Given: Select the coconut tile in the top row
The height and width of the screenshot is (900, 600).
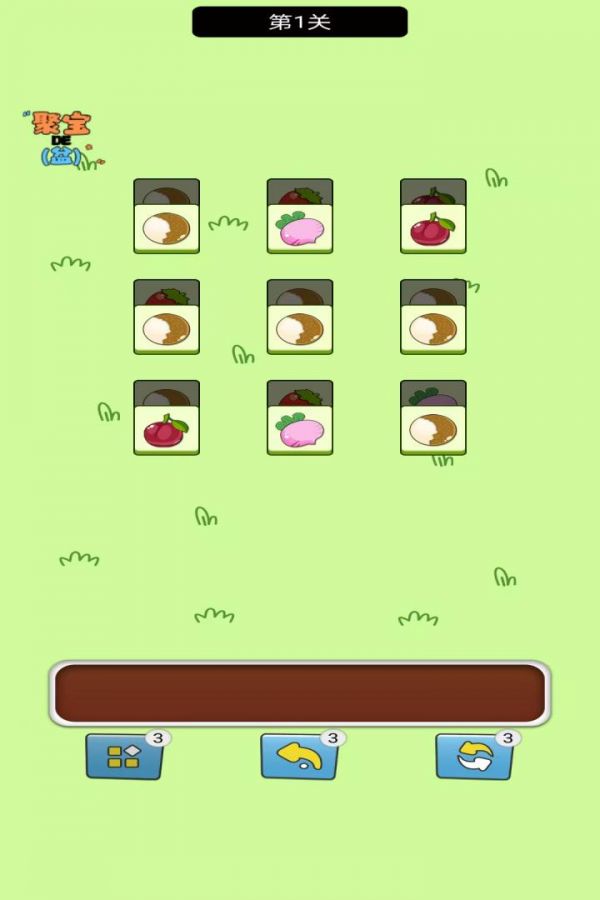Looking at the screenshot, I should coord(166,229).
